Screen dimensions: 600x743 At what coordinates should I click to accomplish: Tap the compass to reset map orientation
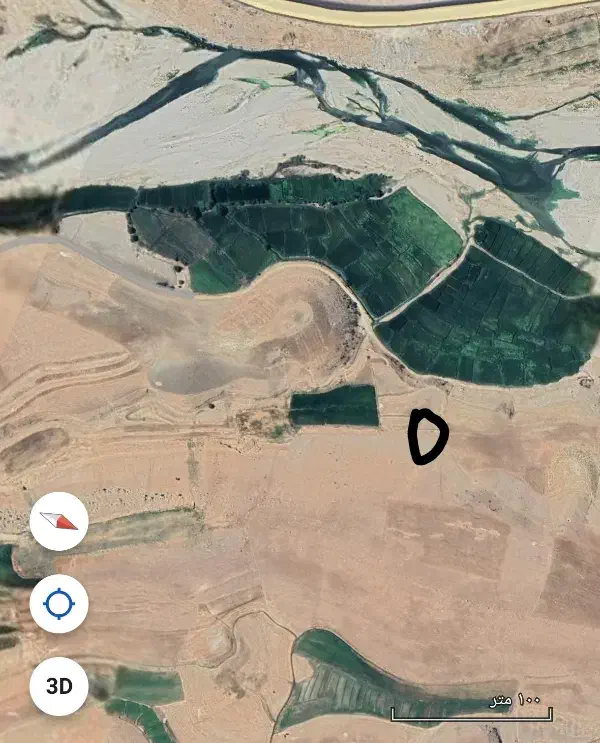click(59, 522)
